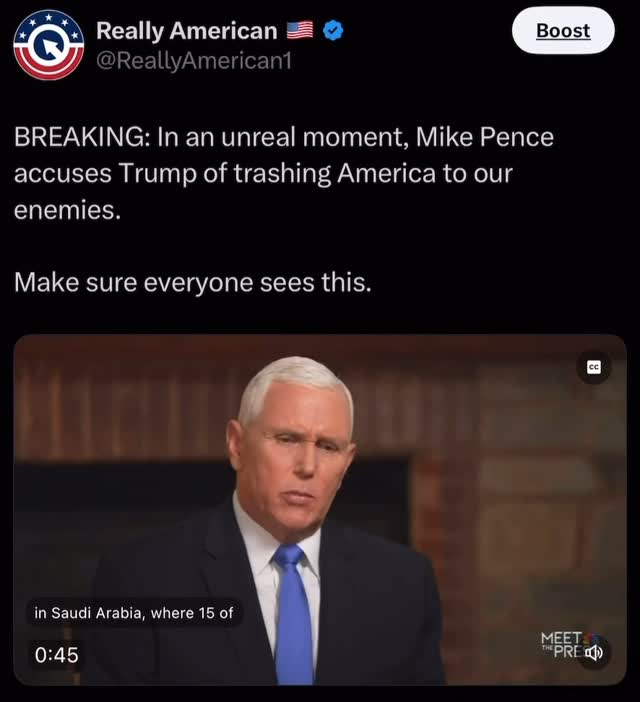Tap the Boost button

tap(563, 31)
